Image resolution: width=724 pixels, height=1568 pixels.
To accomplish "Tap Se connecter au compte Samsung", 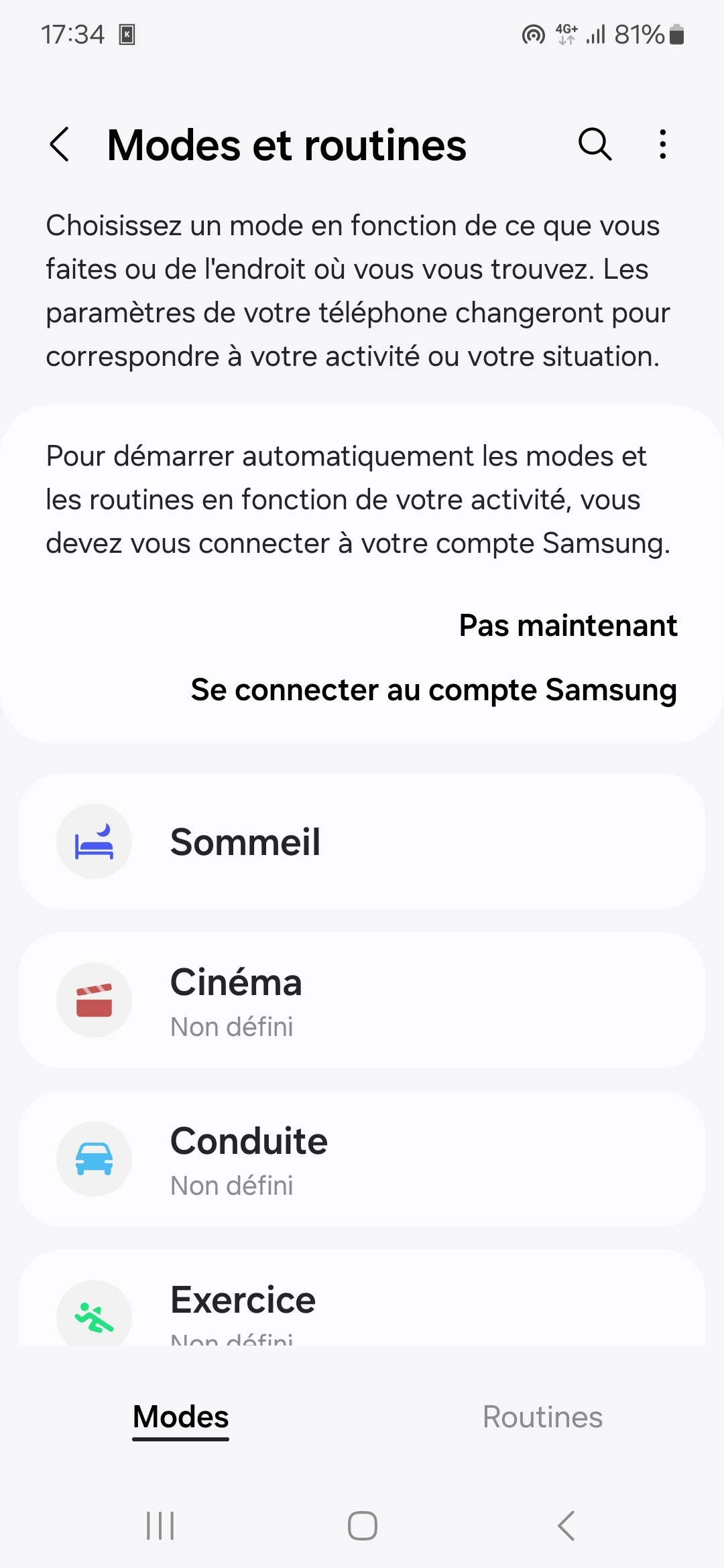I will (433, 690).
